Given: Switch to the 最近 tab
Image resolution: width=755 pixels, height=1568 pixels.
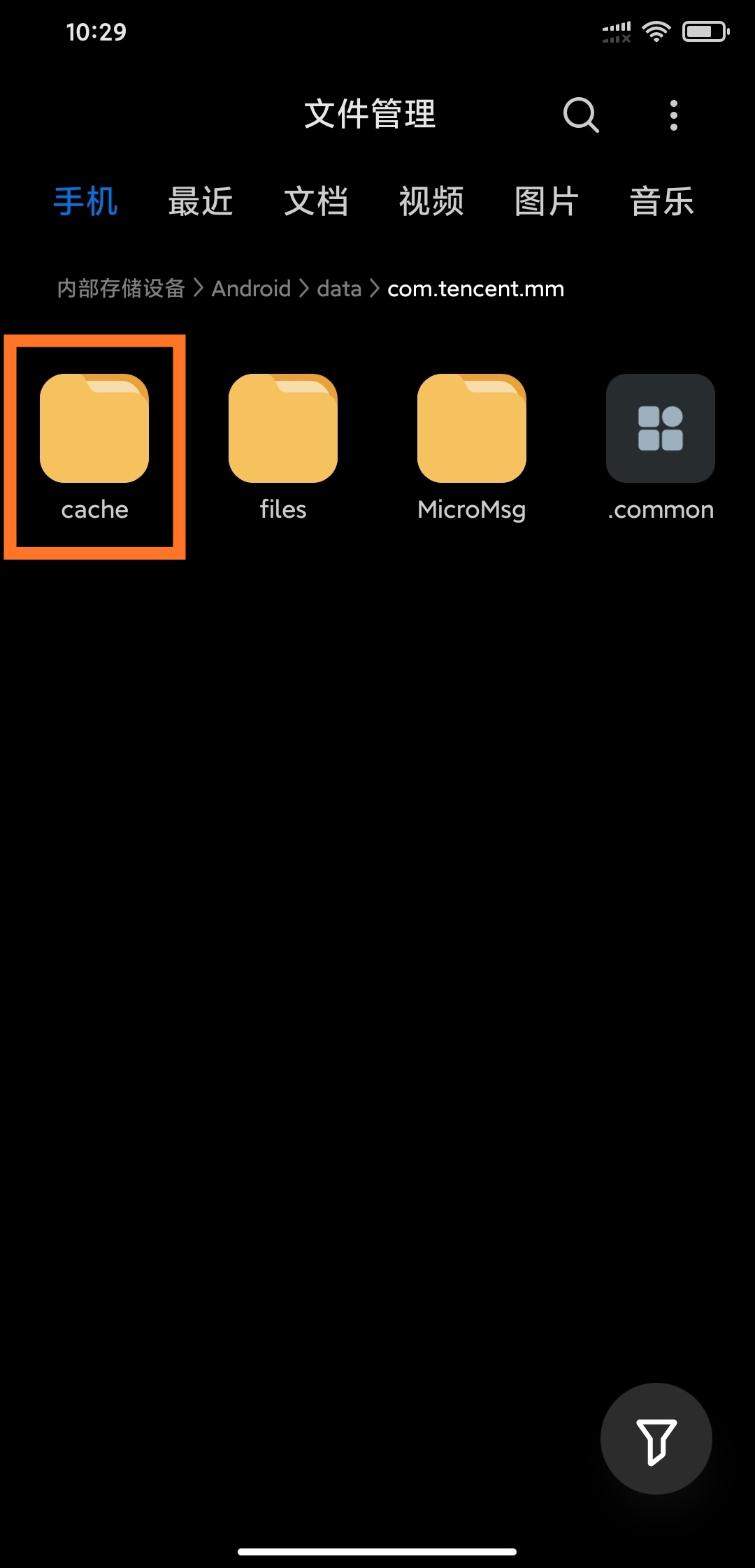Looking at the screenshot, I should [201, 202].
